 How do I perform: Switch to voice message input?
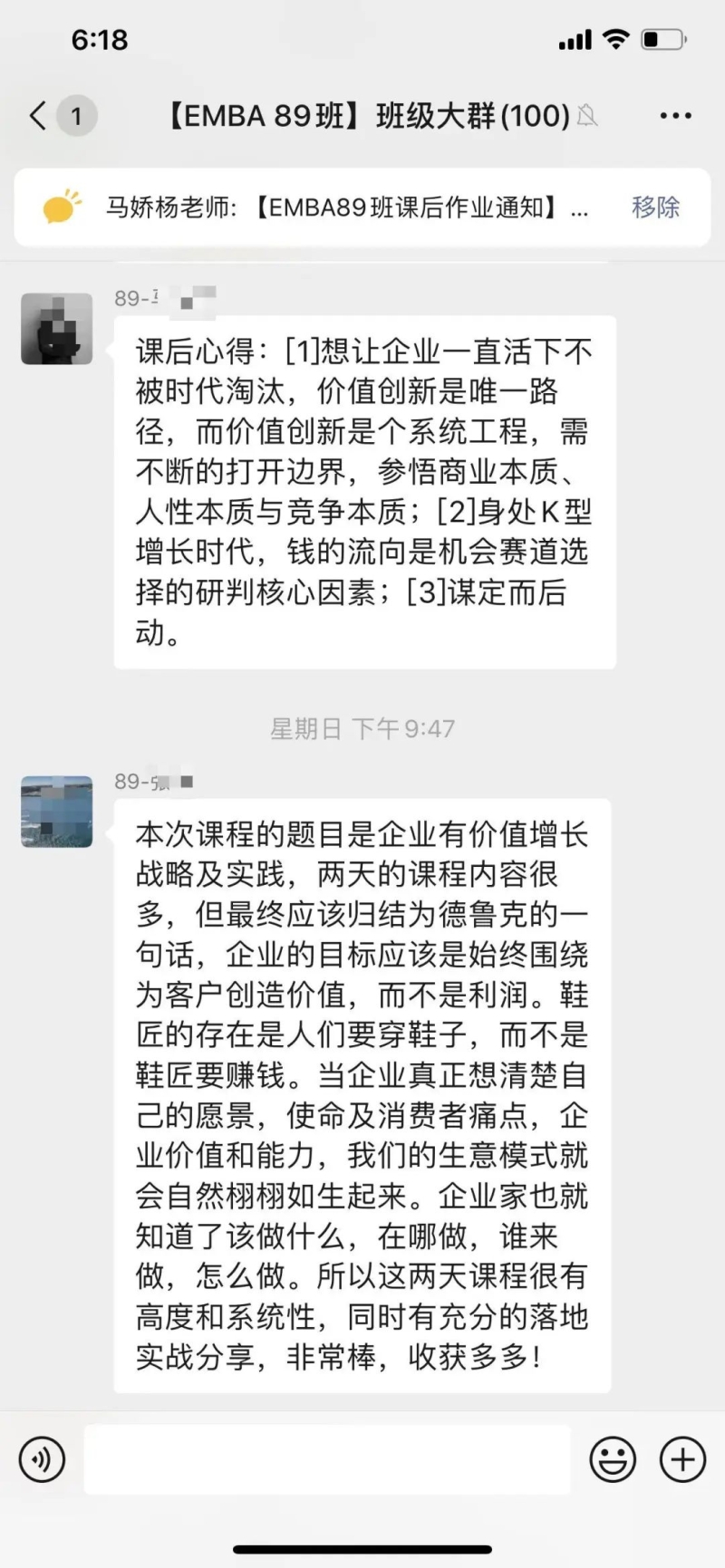tap(42, 1459)
